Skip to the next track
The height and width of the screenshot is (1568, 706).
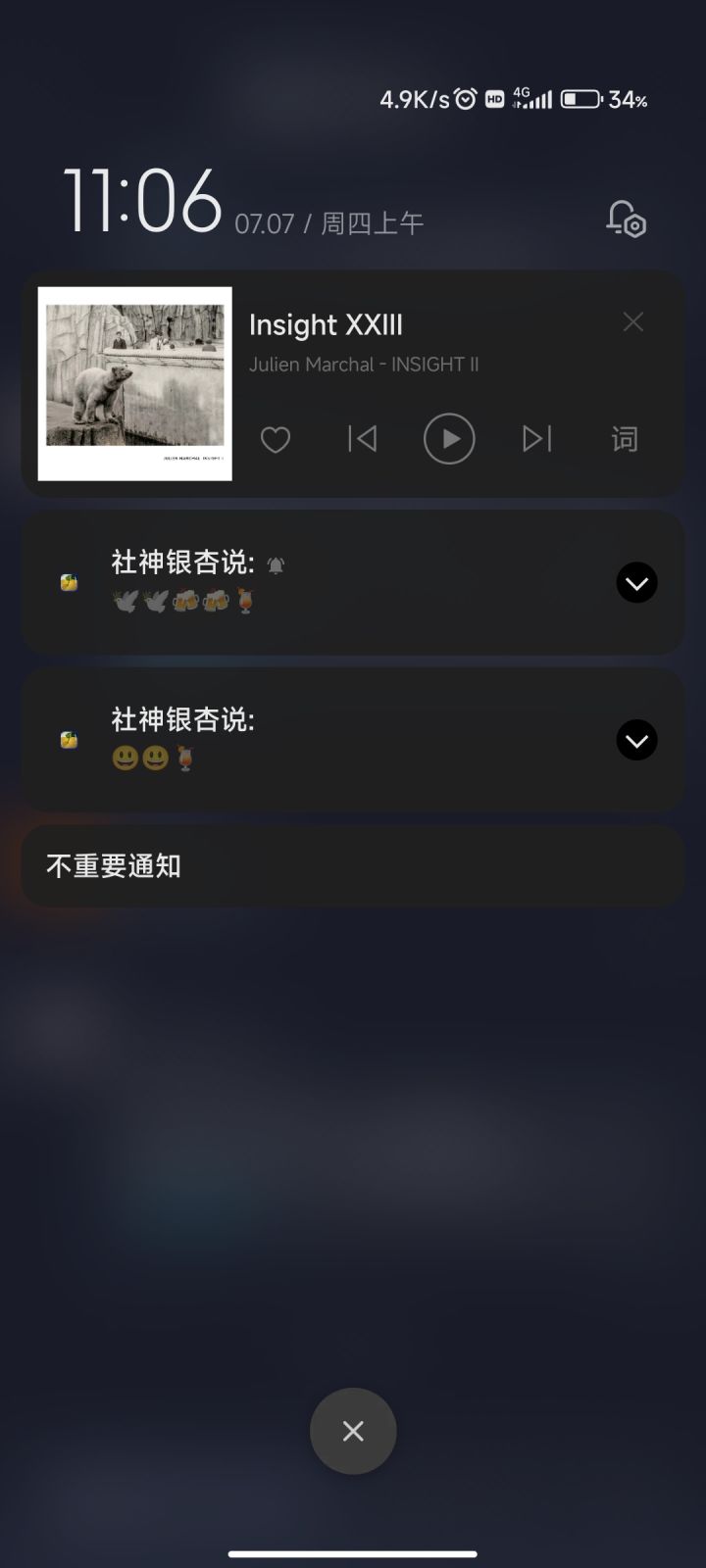tap(536, 439)
